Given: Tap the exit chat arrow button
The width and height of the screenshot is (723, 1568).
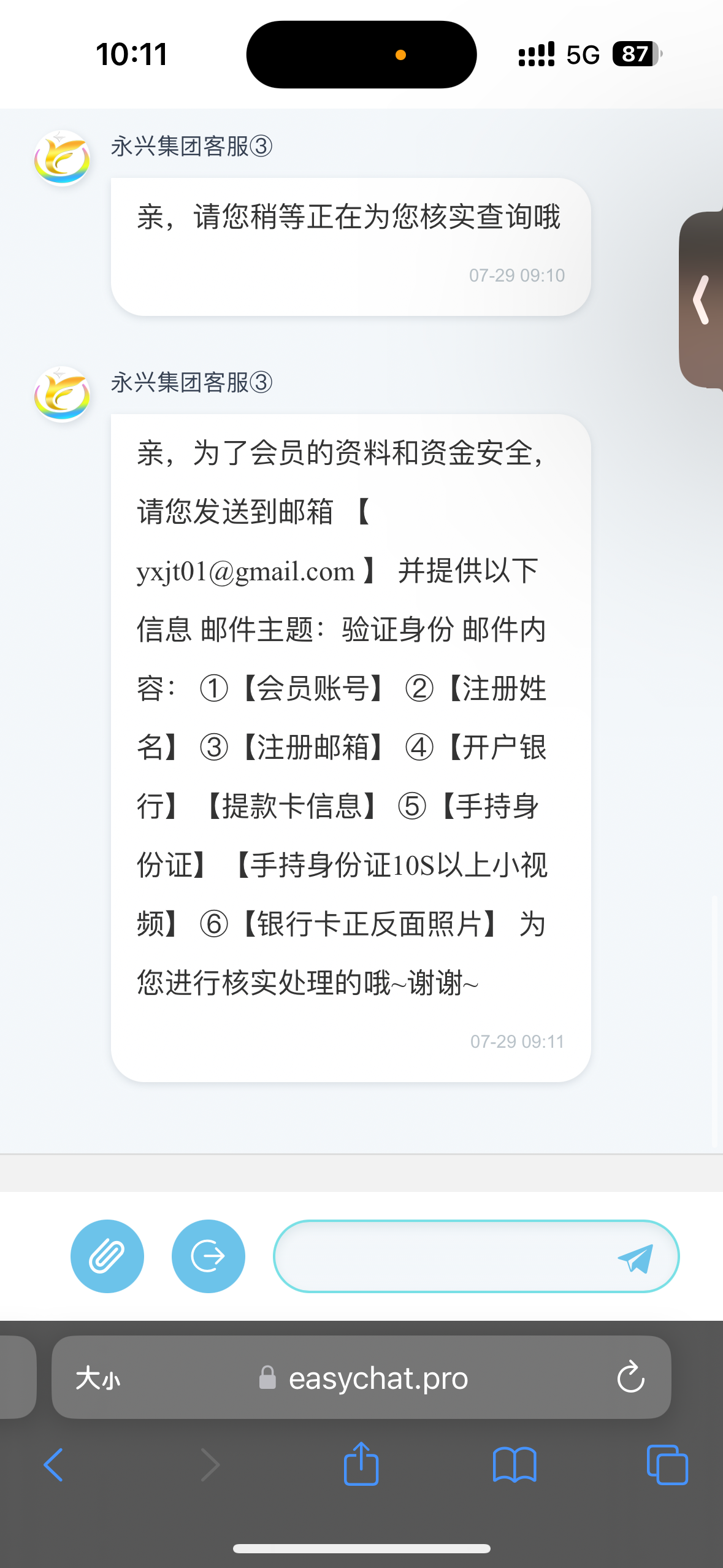Looking at the screenshot, I should click(x=208, y=1256).
